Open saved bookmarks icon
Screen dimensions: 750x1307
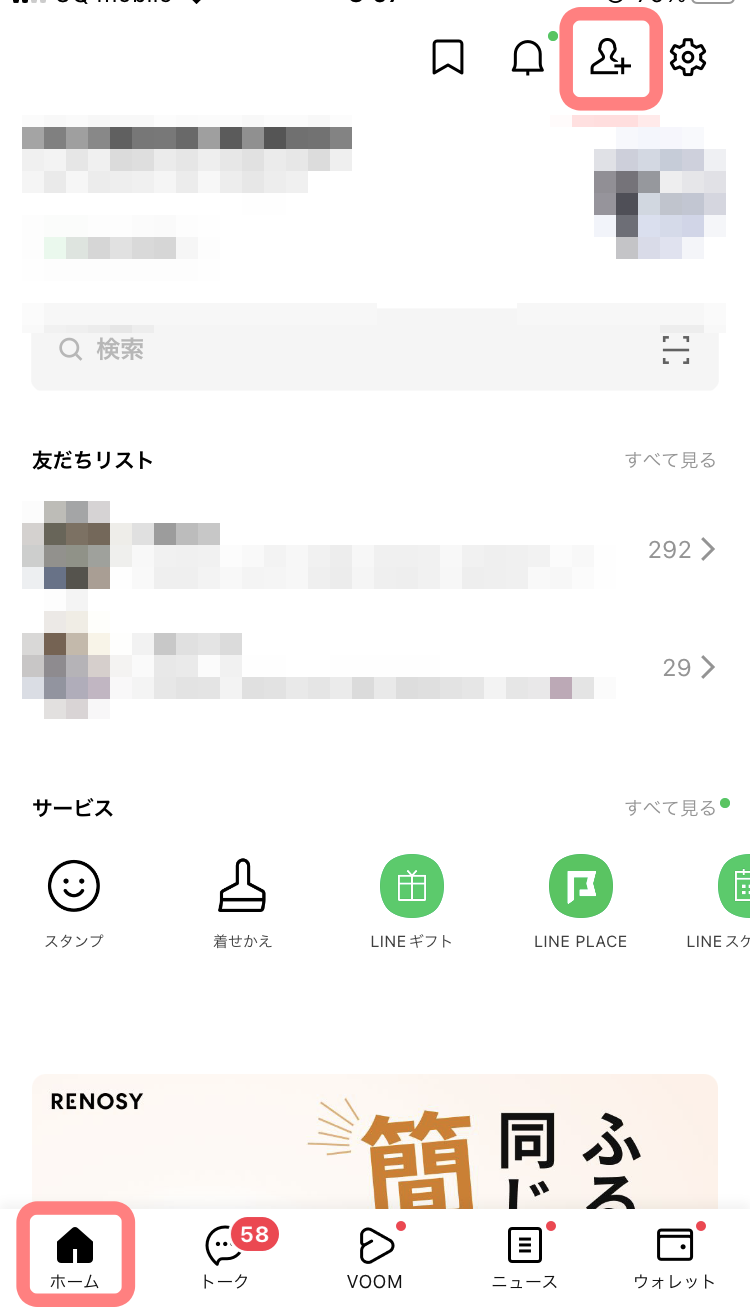(448, 57)
